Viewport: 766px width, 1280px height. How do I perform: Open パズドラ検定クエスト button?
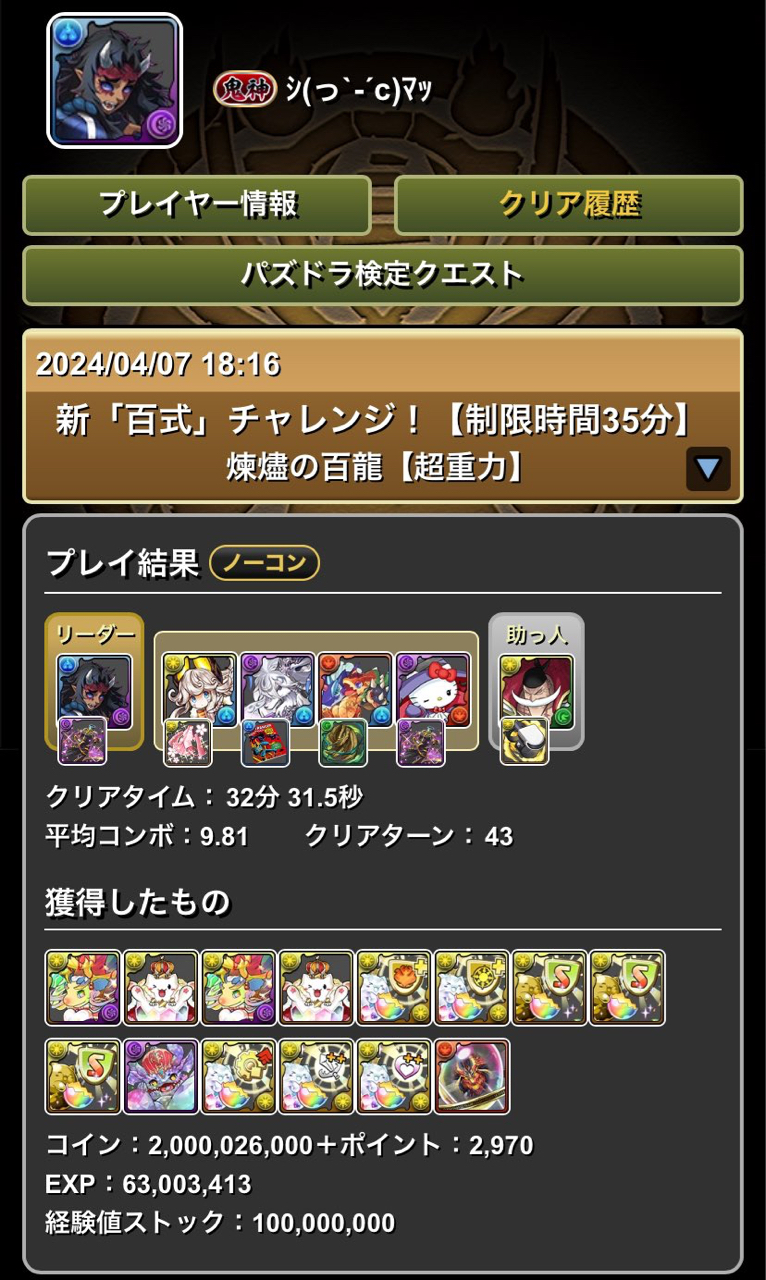click(x=382, y=275)
